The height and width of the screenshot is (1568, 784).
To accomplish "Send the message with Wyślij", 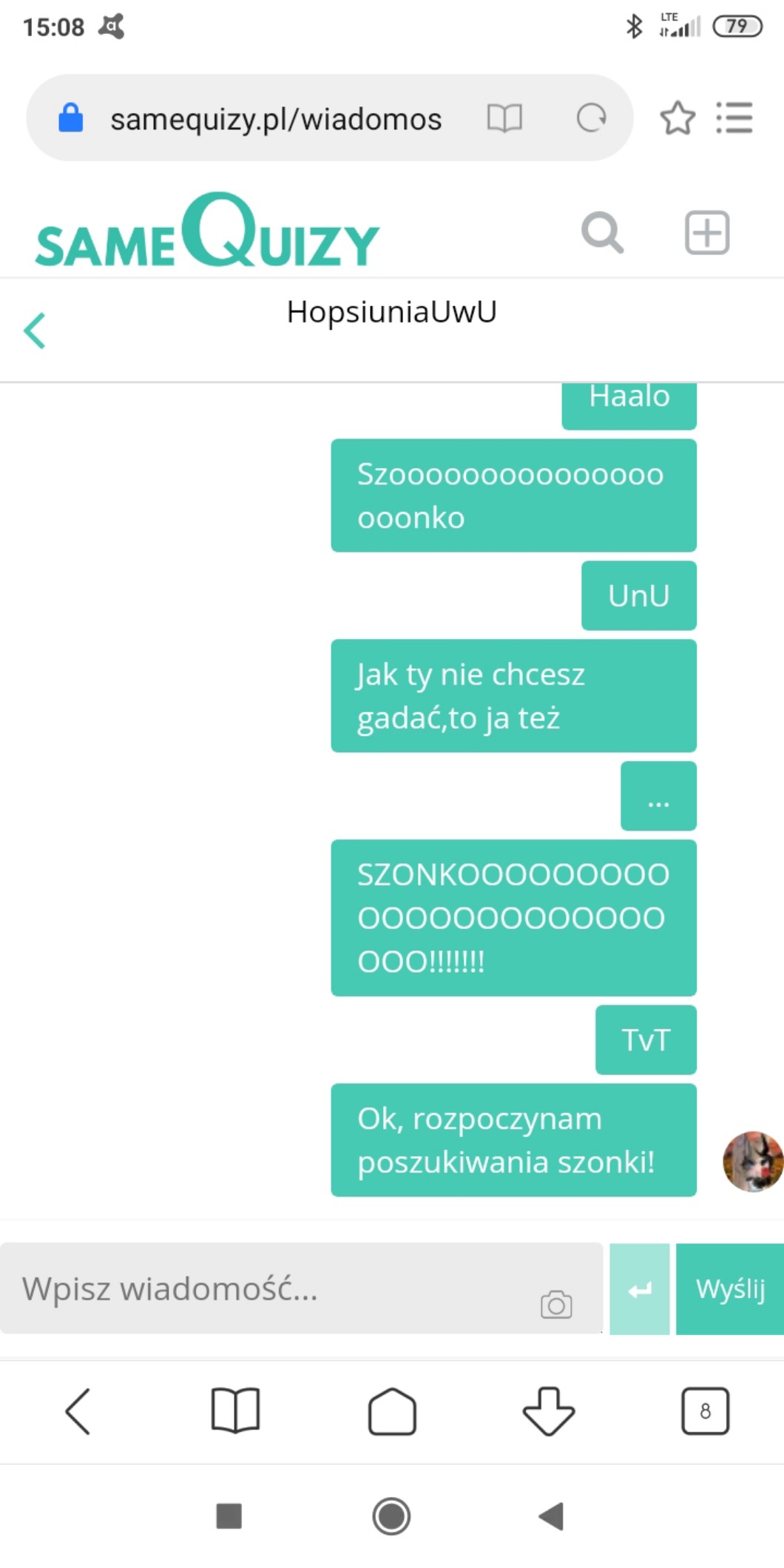I will 730,1289.
